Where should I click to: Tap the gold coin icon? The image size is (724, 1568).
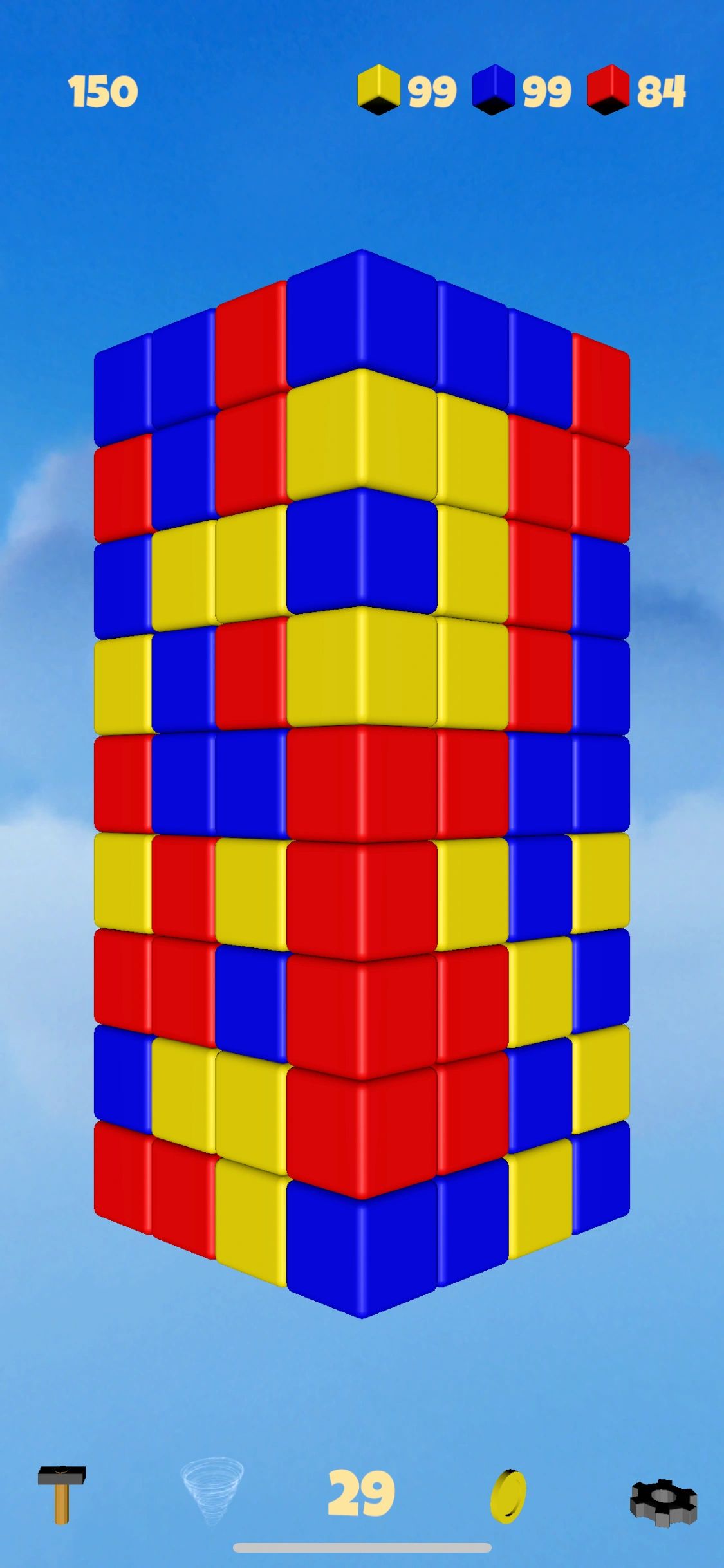[x=508, y=1495]
